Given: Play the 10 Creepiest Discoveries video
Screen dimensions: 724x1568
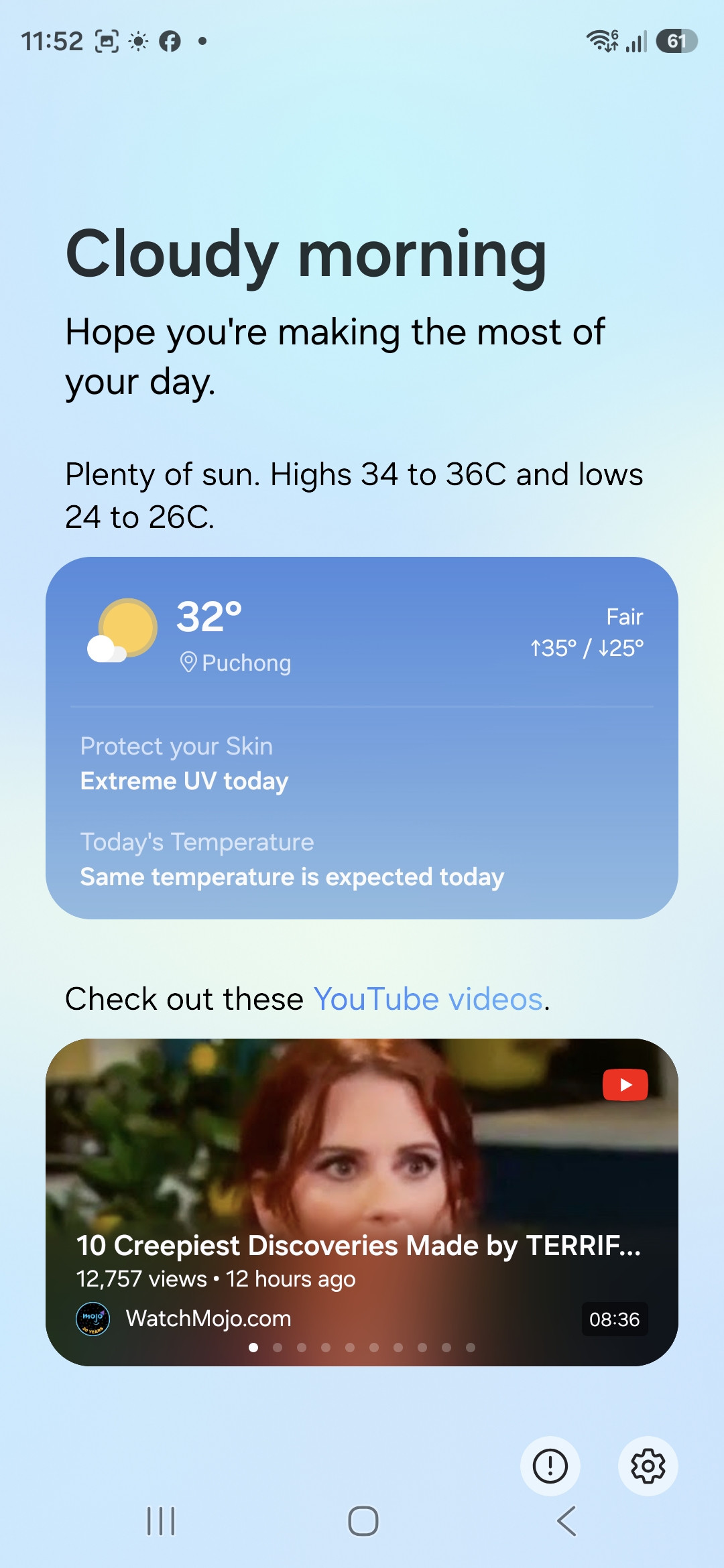Looking at the screenshot, I should [362, 1173].
